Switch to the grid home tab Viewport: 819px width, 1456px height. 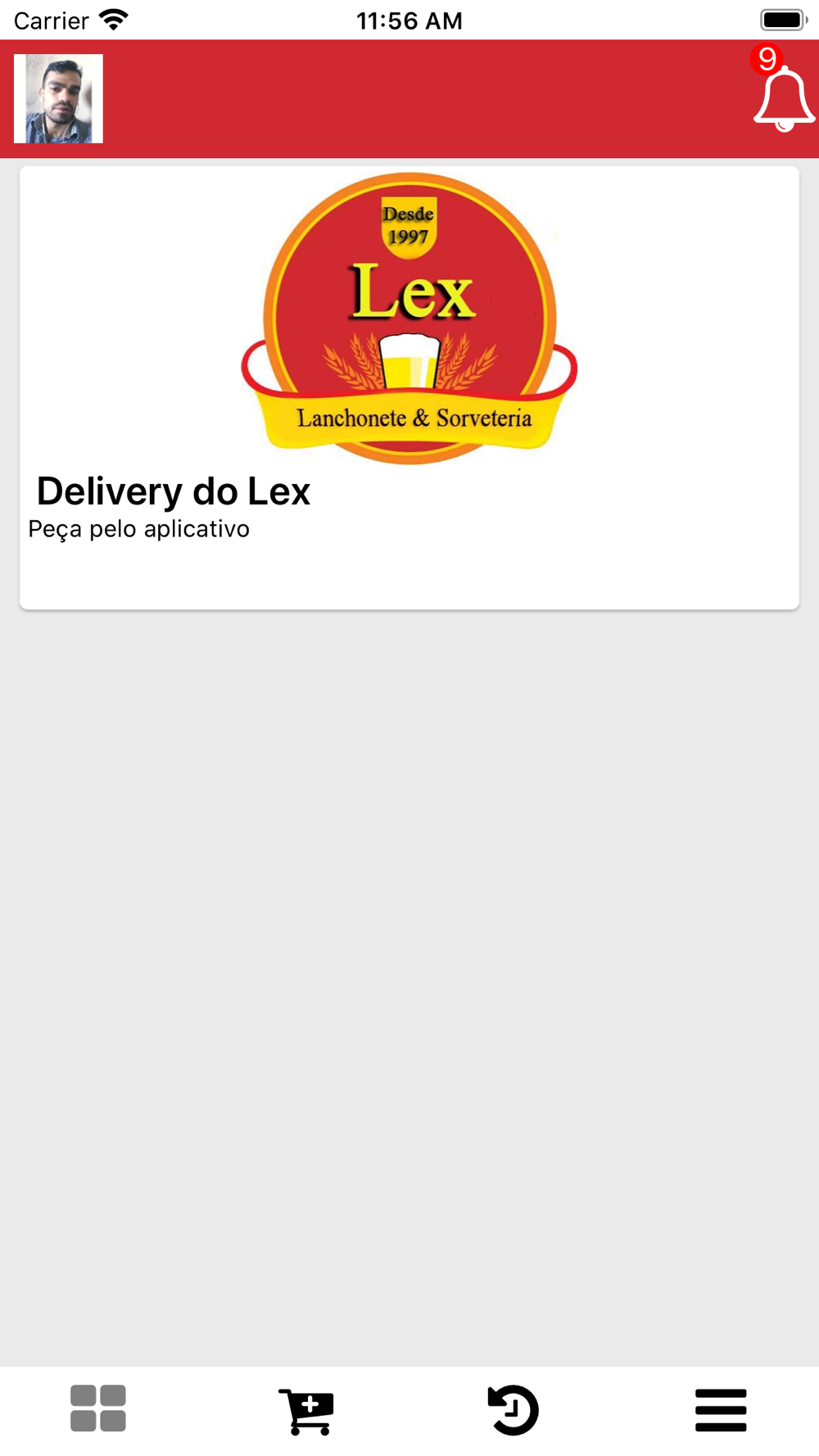click(x=98, y=1409)
